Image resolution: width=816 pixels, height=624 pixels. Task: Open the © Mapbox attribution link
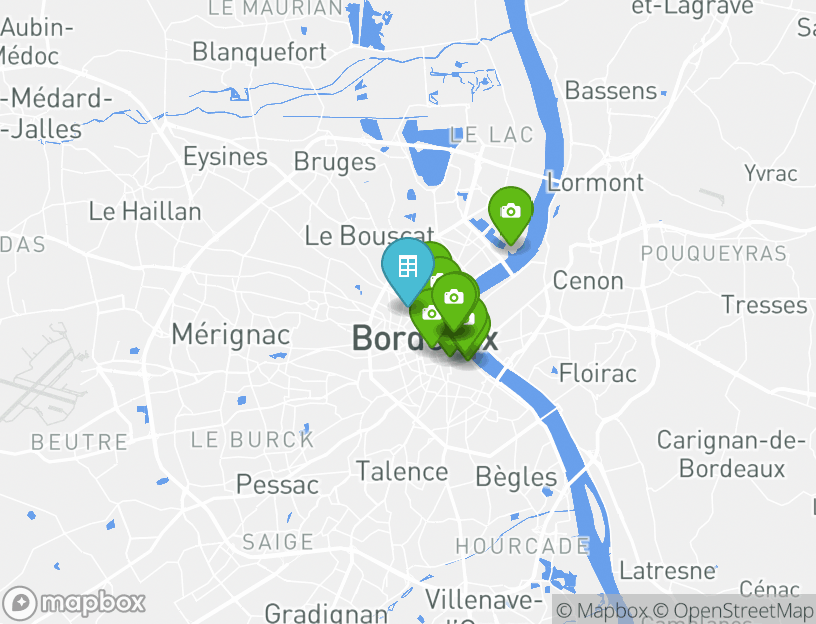601,611
